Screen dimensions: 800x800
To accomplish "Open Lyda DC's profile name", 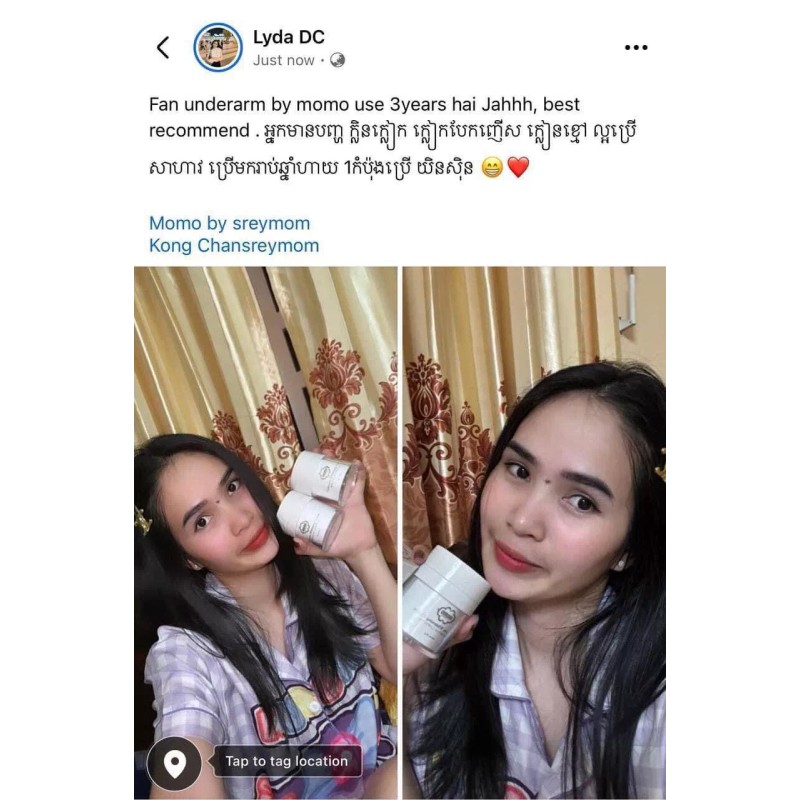I will pos(289,37).
